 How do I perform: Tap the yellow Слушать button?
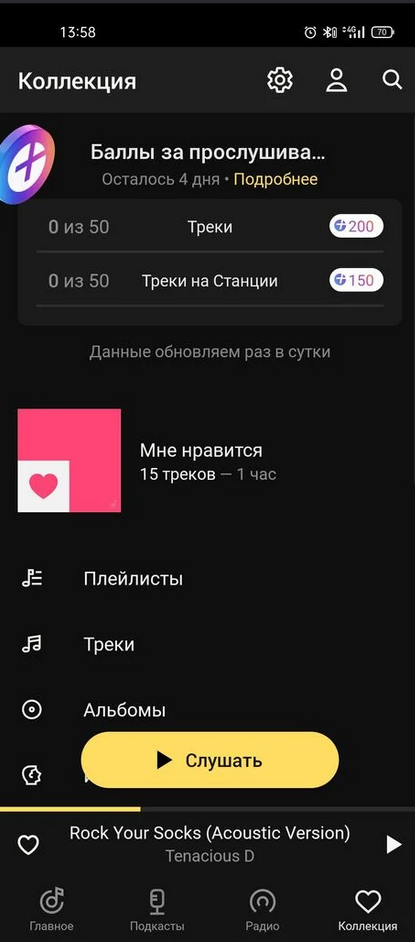tap(210, 760)
